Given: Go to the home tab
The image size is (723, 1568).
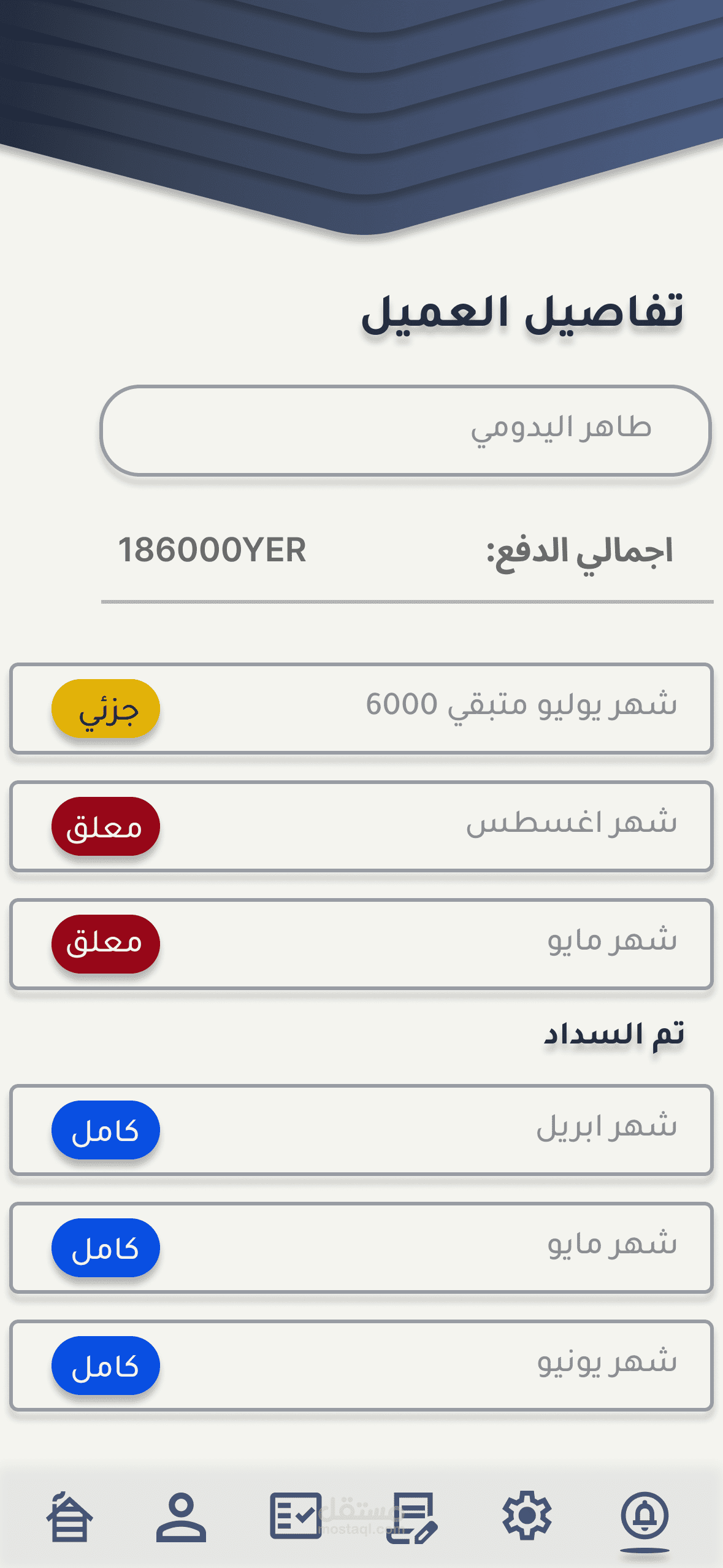Looking at the screenshot, I should 69,1516.
